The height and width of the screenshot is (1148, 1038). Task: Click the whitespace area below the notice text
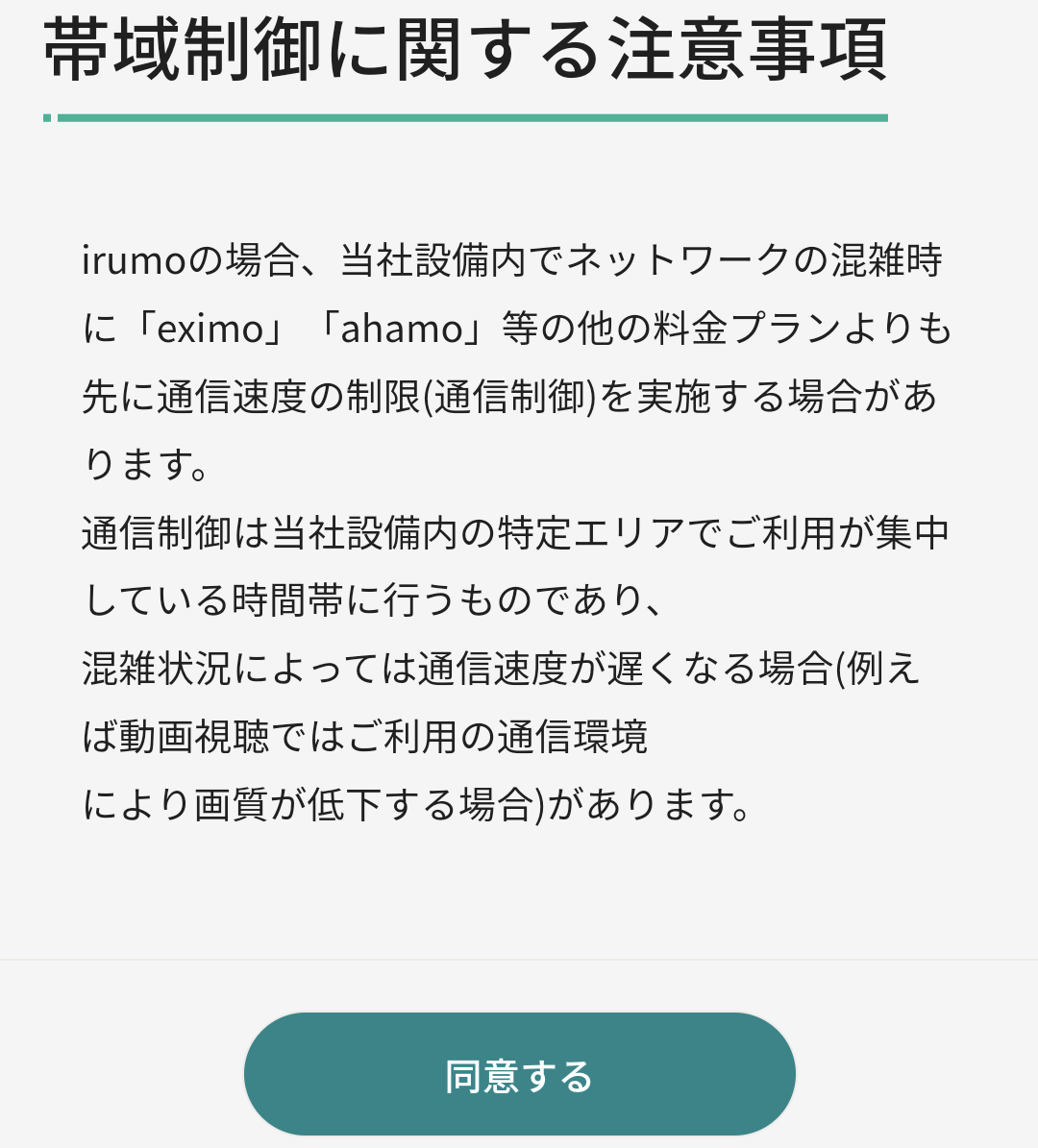pos(519,893)
